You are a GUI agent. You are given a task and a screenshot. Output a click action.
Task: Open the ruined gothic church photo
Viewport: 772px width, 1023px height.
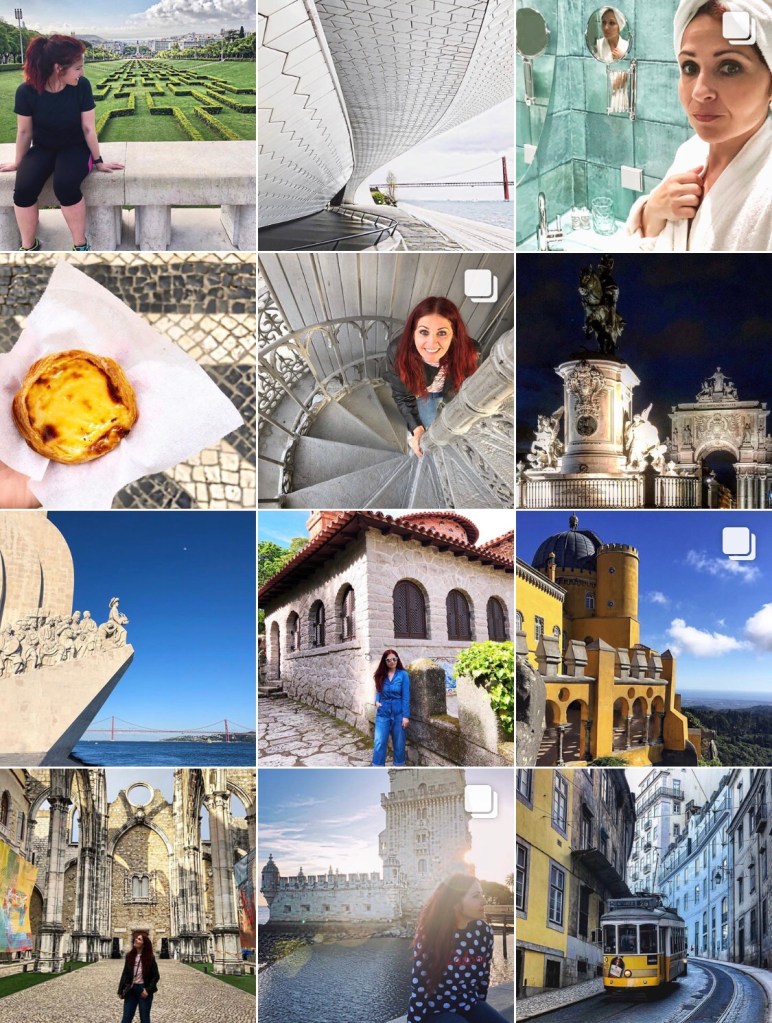(x=128, y=895)
